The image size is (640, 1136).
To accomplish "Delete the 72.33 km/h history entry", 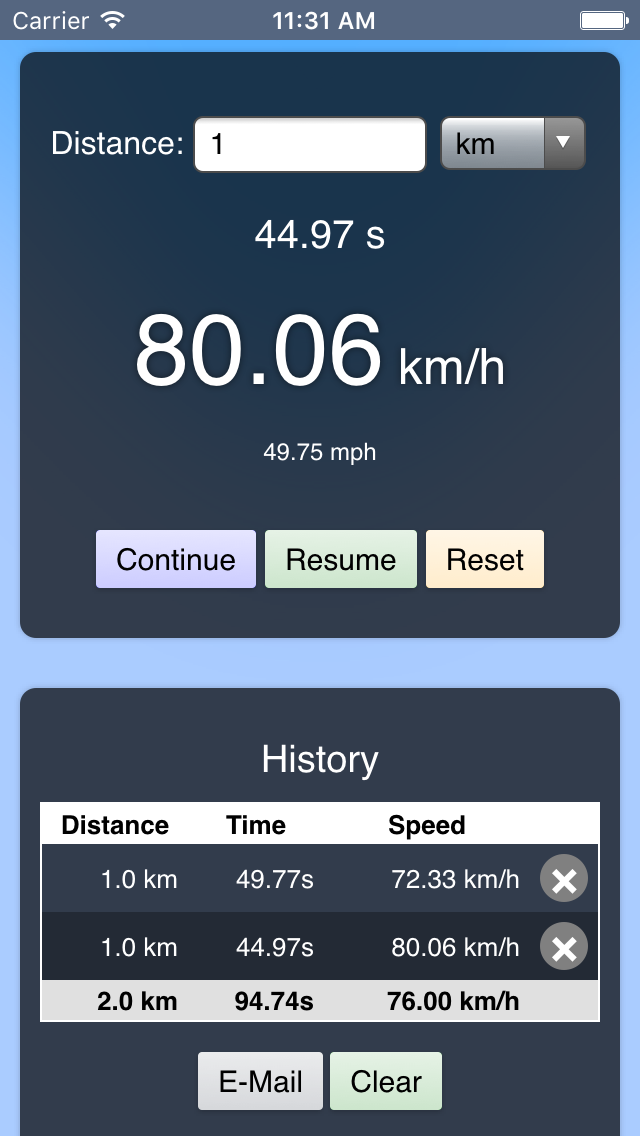I will (x=564, y=879).
